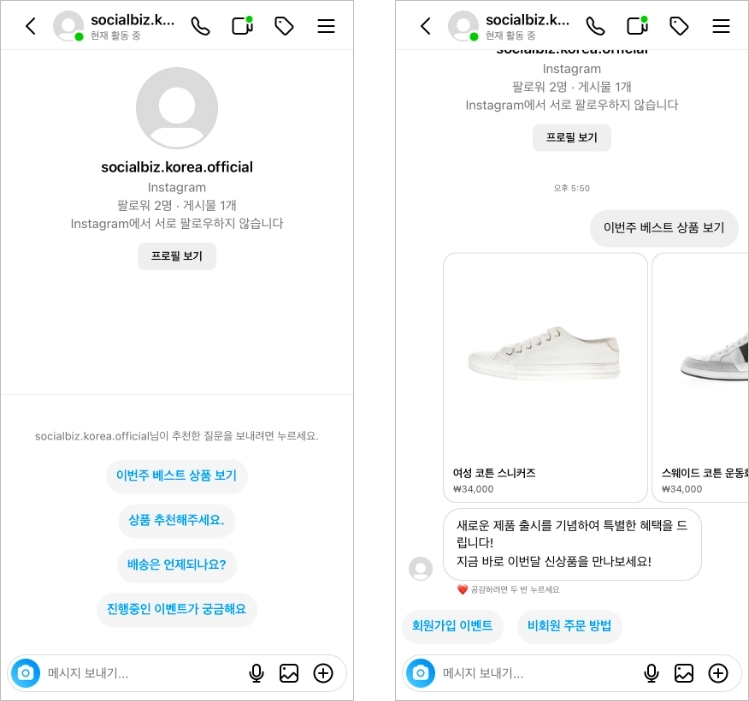Screen dimensions: 749x701
Task: Choose the 진행중인 이벤트가 궁금해요 chip
Action: (176, 609)
